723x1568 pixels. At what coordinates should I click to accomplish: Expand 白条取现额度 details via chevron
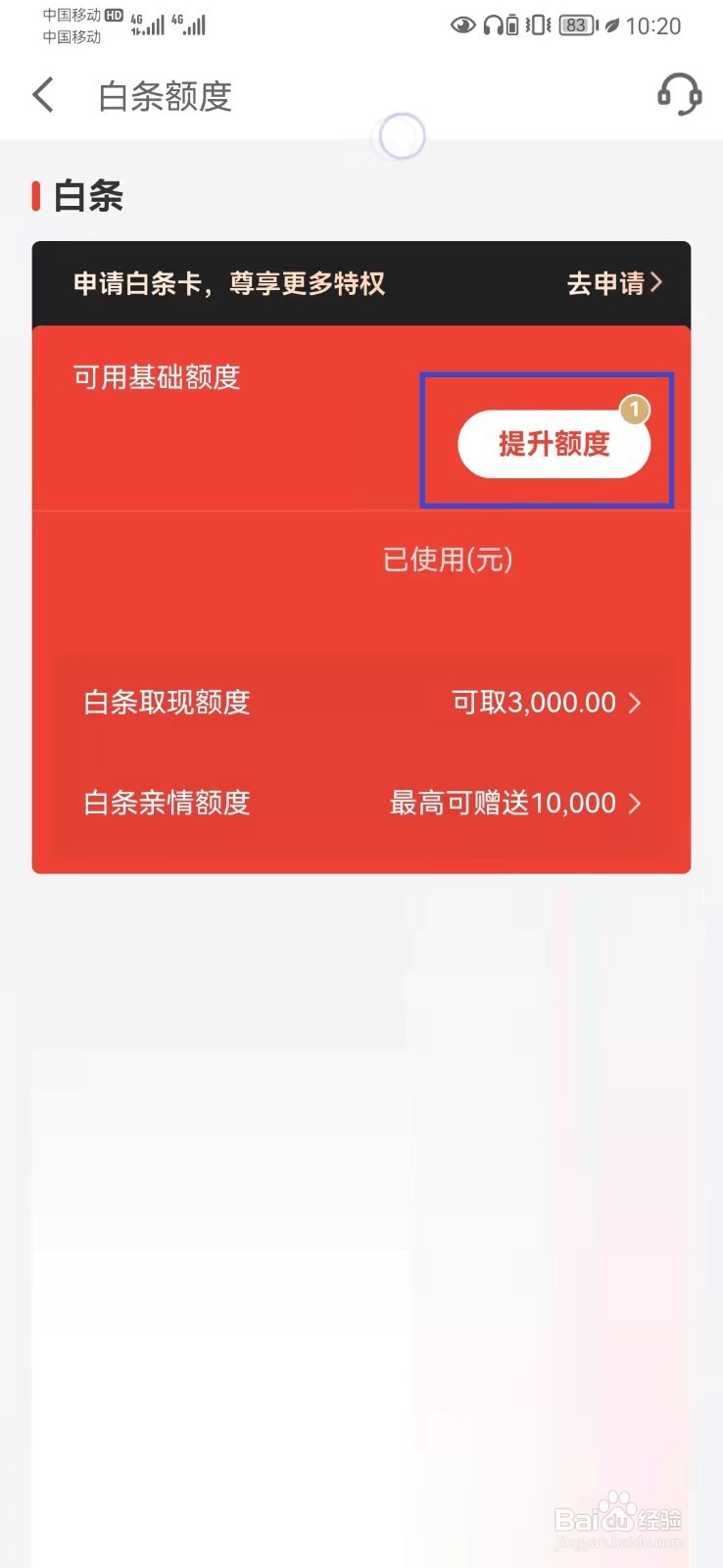tap(636, 703)
